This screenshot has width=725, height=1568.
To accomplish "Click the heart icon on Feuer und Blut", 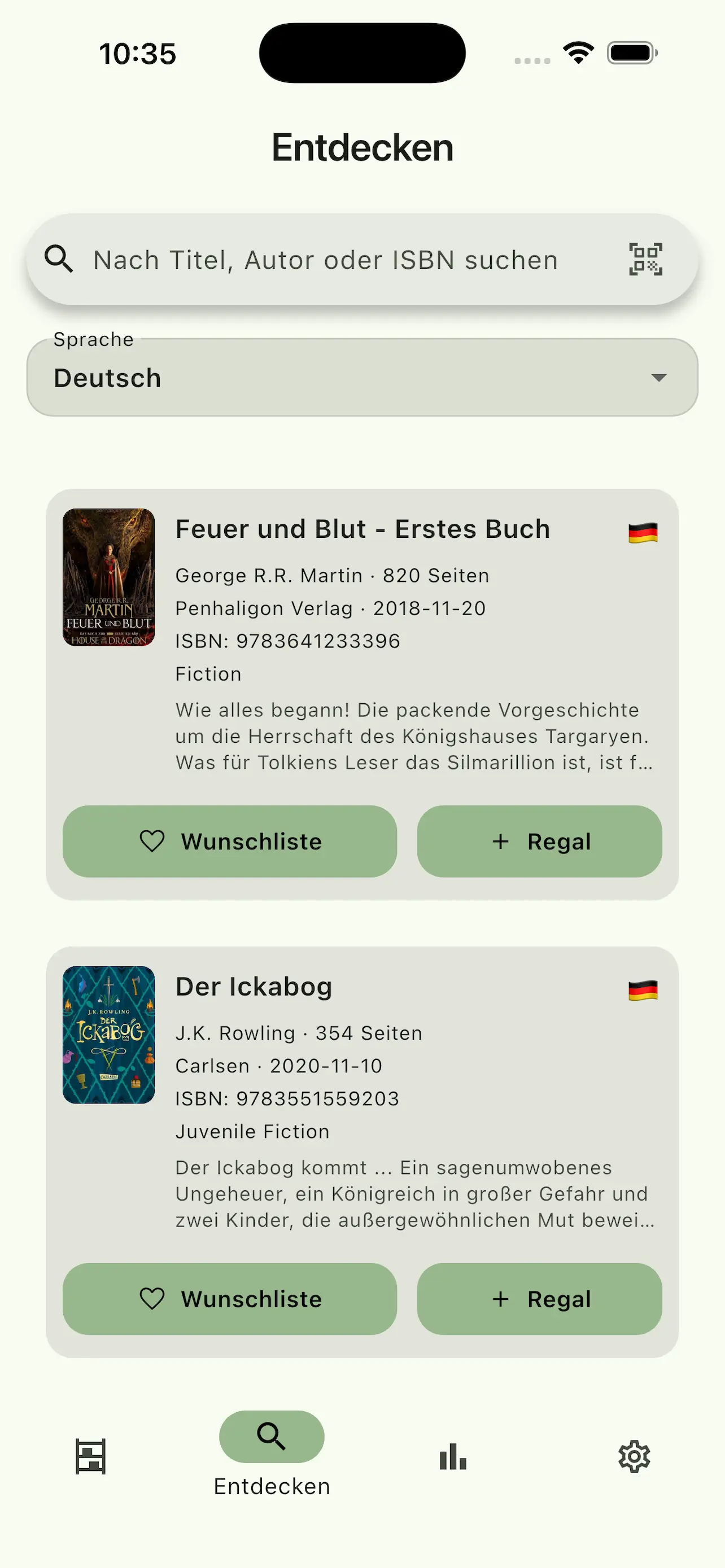I will [151, 841].
